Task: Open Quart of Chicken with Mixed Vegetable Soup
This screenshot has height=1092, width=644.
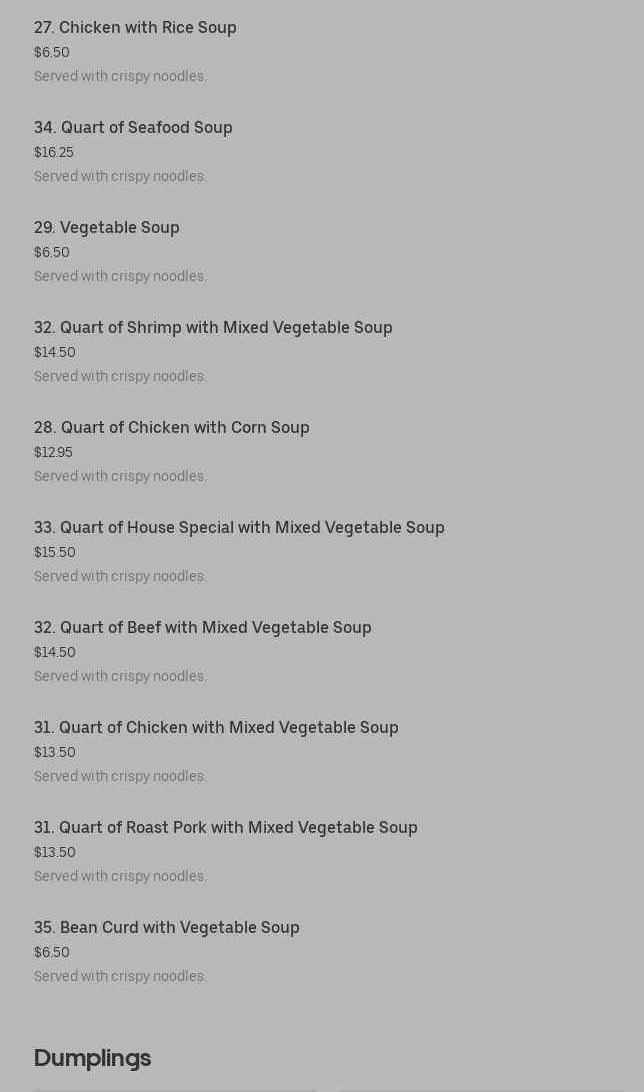Action: coord(216,728)
